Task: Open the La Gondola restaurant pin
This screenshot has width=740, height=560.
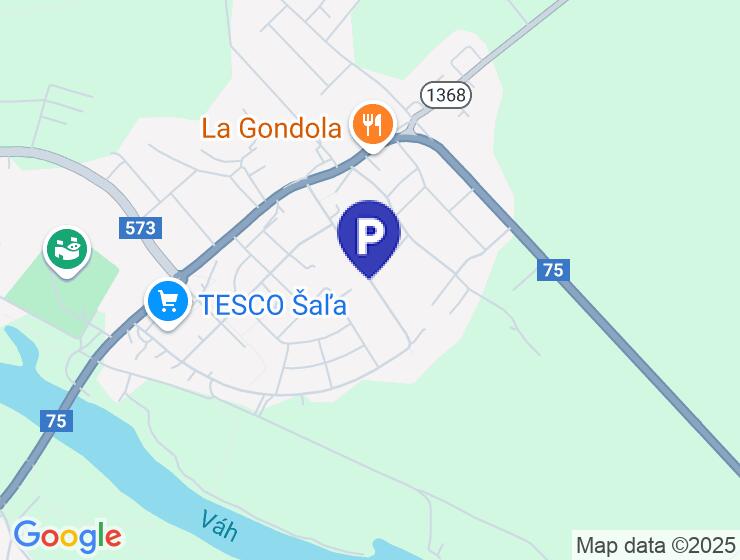Action: [x=373, y=125]
